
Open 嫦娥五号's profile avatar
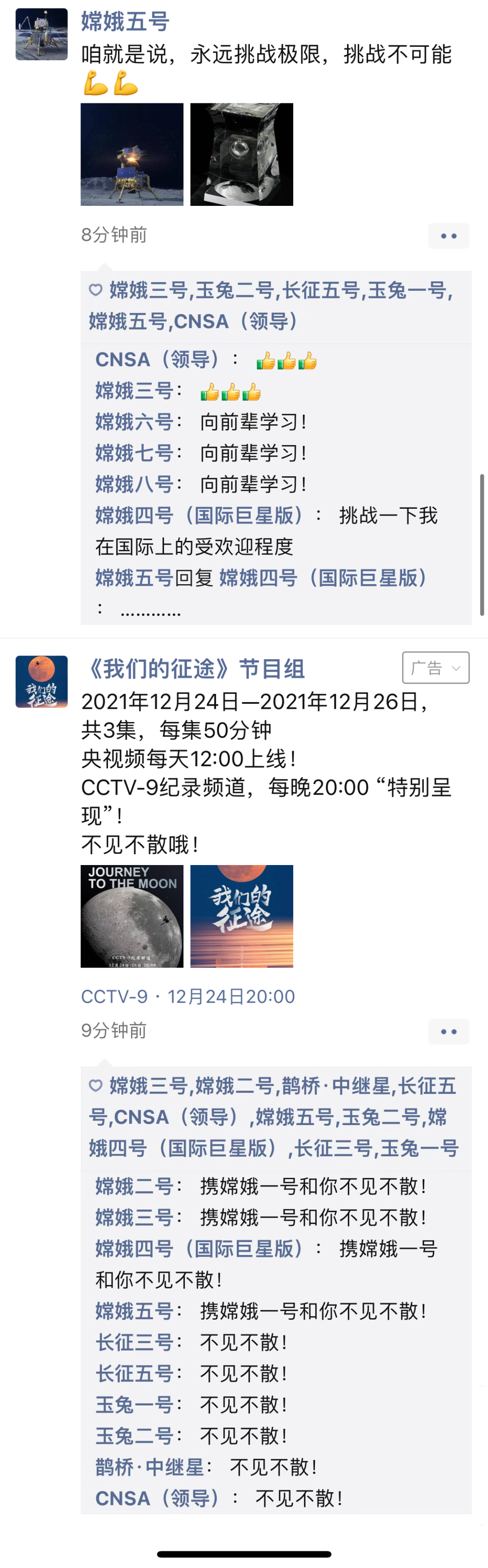coord(42,35)
